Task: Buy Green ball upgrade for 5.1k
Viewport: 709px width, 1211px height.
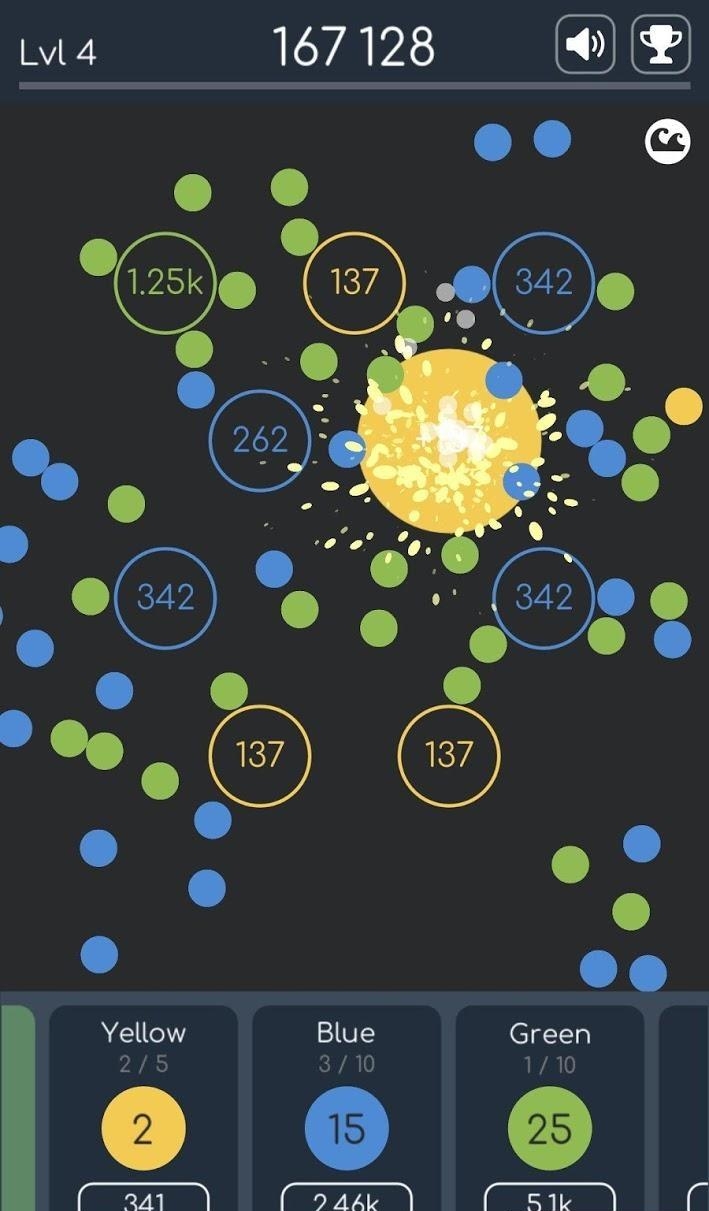Action: (x=549, y=1197)
